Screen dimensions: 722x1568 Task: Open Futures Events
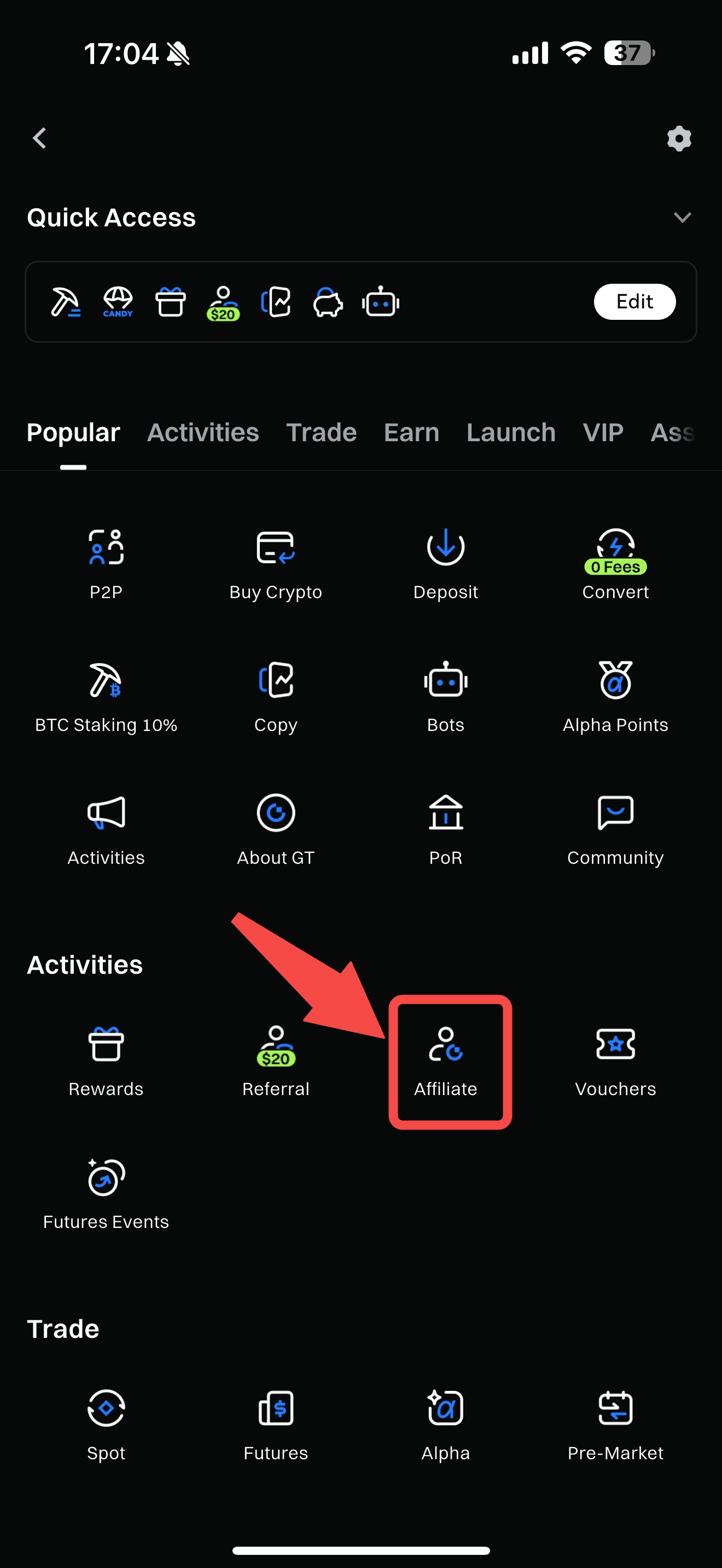click(x=106, y=1193)
